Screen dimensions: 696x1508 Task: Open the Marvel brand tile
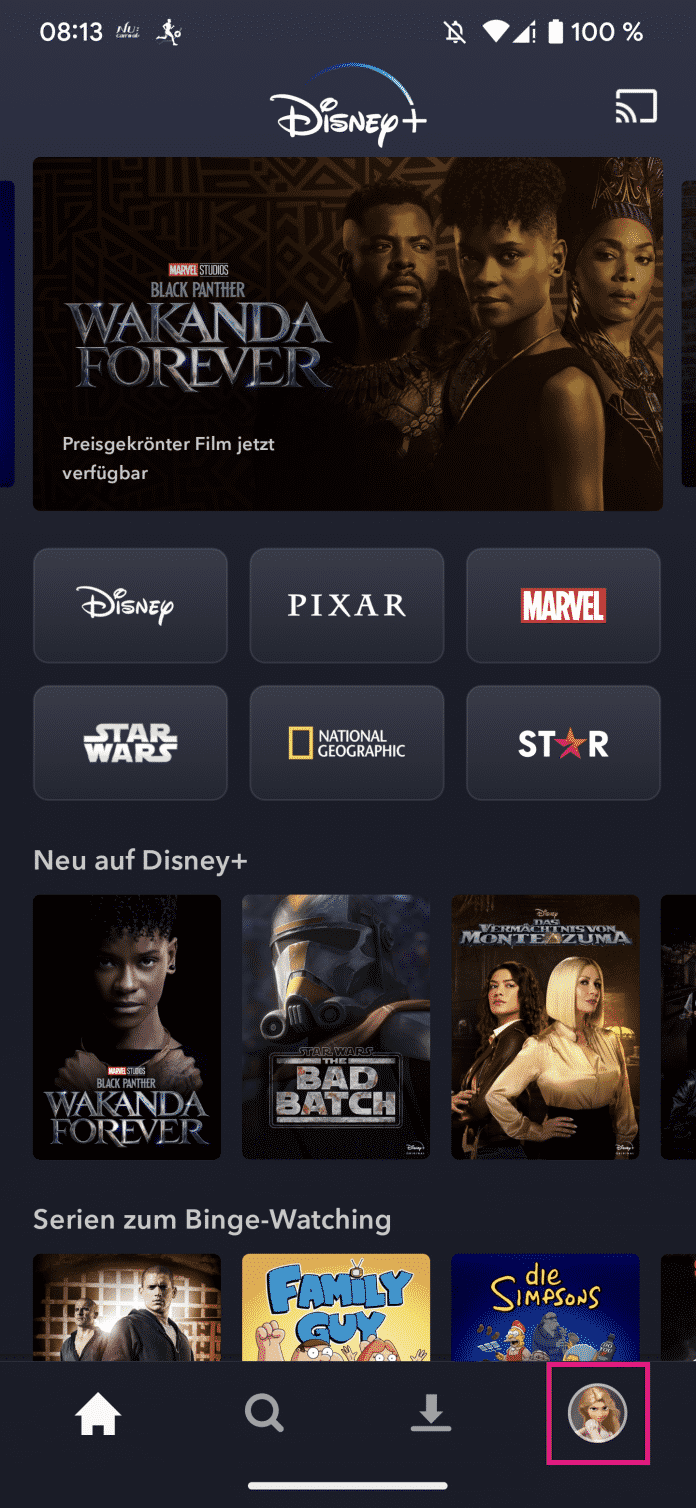coord(563,605)
